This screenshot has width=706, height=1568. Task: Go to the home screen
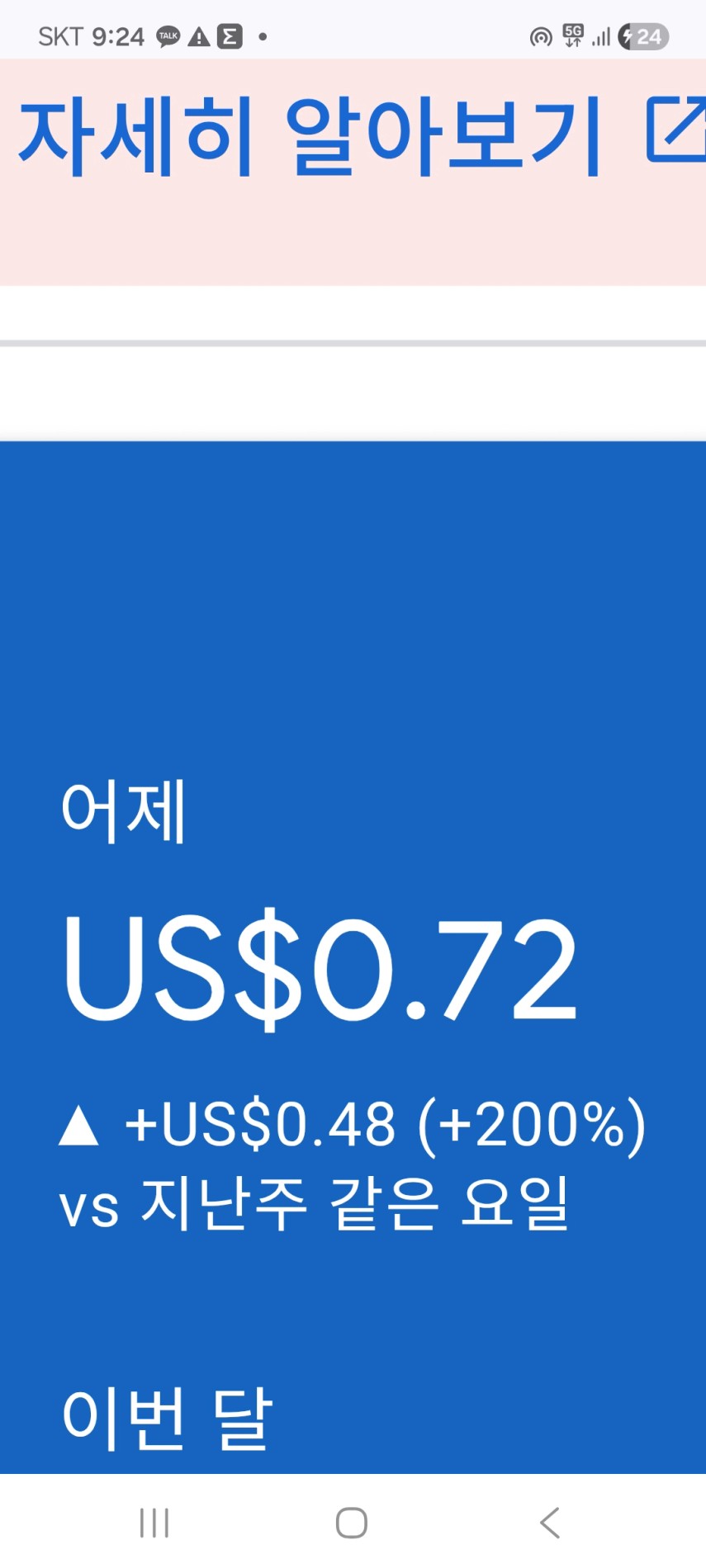click(x=352, y=1523)
